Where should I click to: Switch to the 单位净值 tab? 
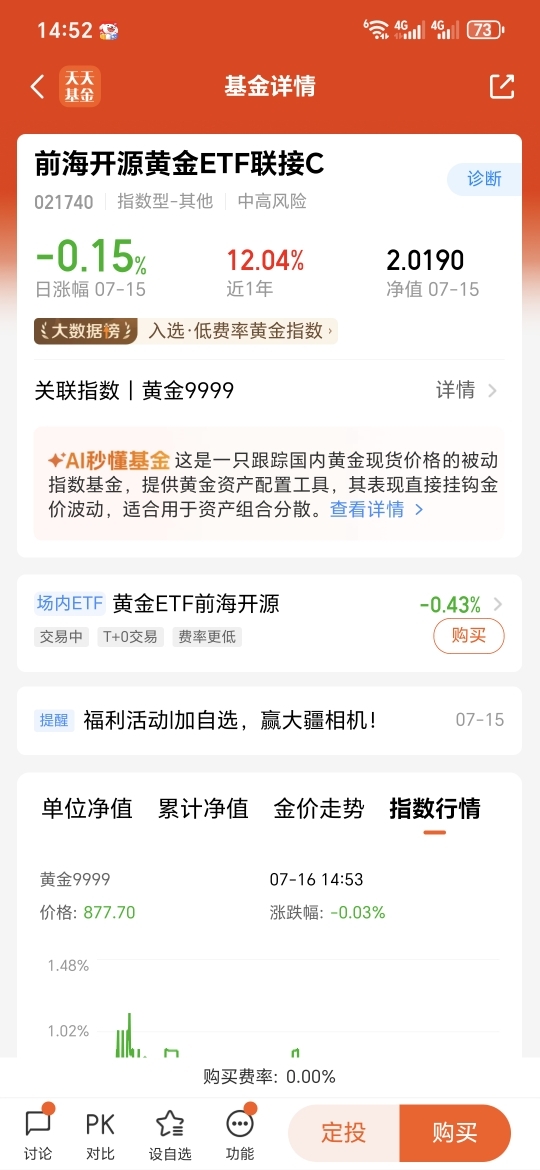pyautogui.click(x=87, y=809)
